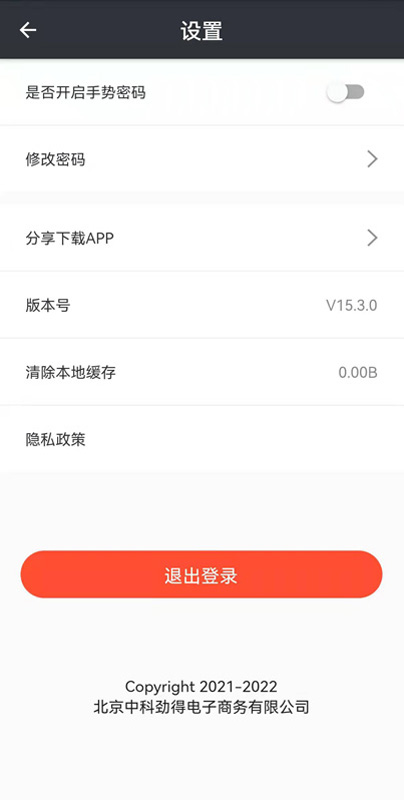This screenshot has height=800, width=404.
Task: Tap the 退出登录 button
Action: pos(201,574)
